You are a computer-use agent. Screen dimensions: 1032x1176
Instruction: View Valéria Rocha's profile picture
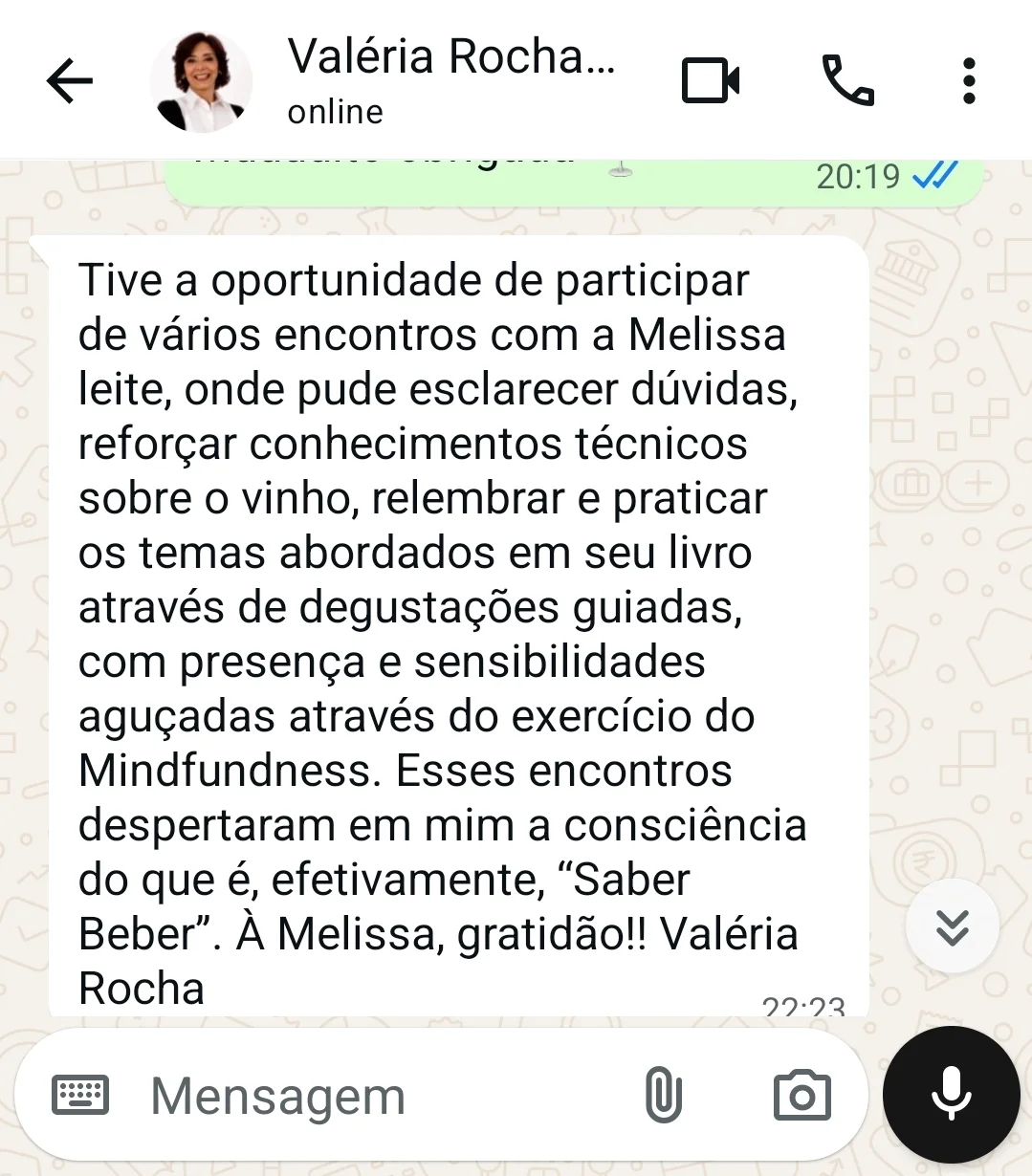tap(201, 81)
